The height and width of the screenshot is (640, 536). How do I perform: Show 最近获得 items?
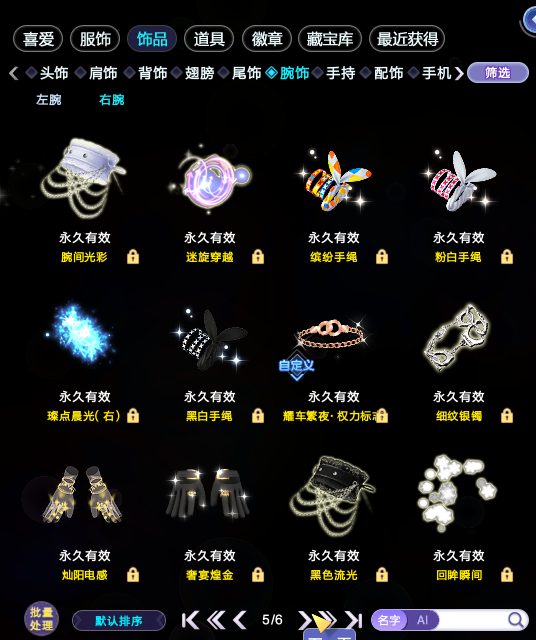coord(407,39)
